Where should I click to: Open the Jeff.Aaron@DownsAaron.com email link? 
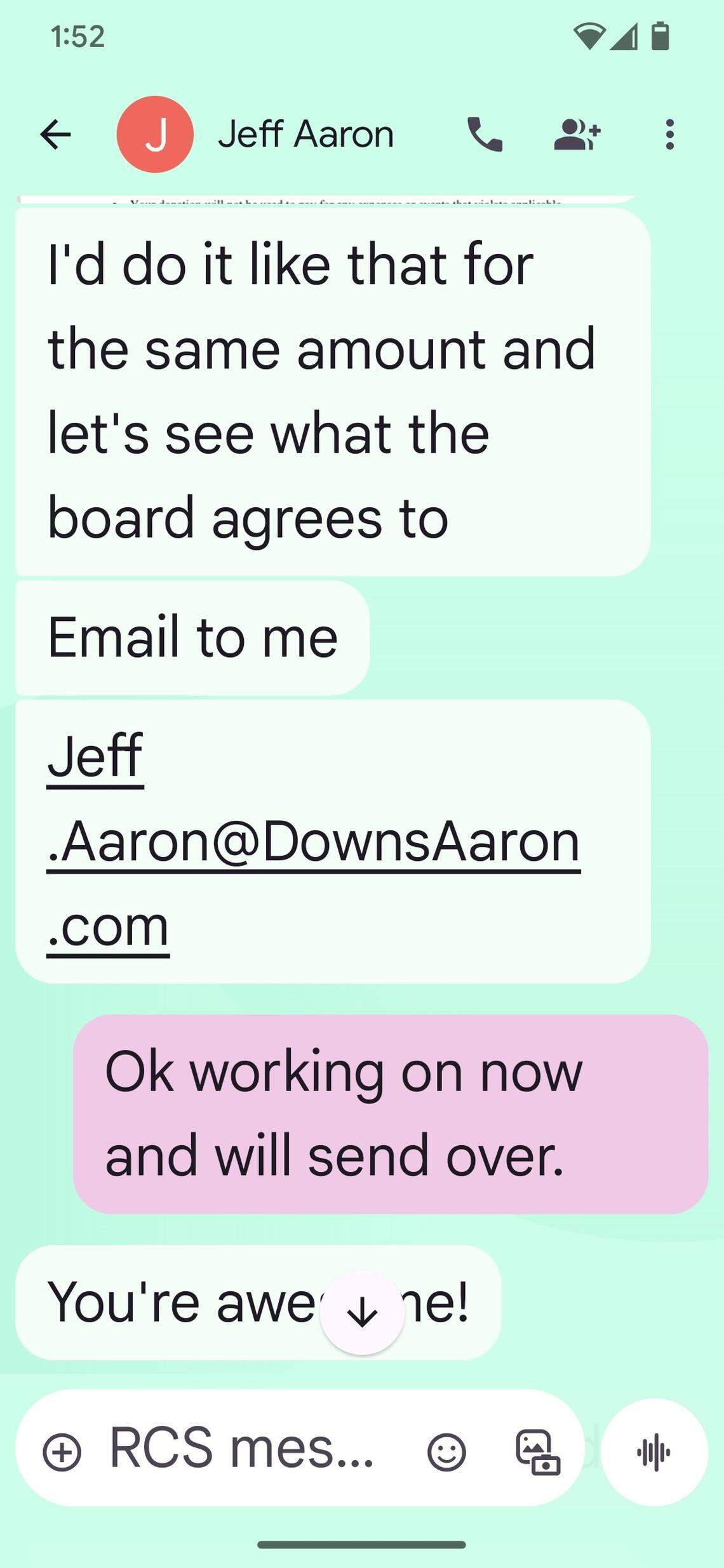(x=313, y=841)
